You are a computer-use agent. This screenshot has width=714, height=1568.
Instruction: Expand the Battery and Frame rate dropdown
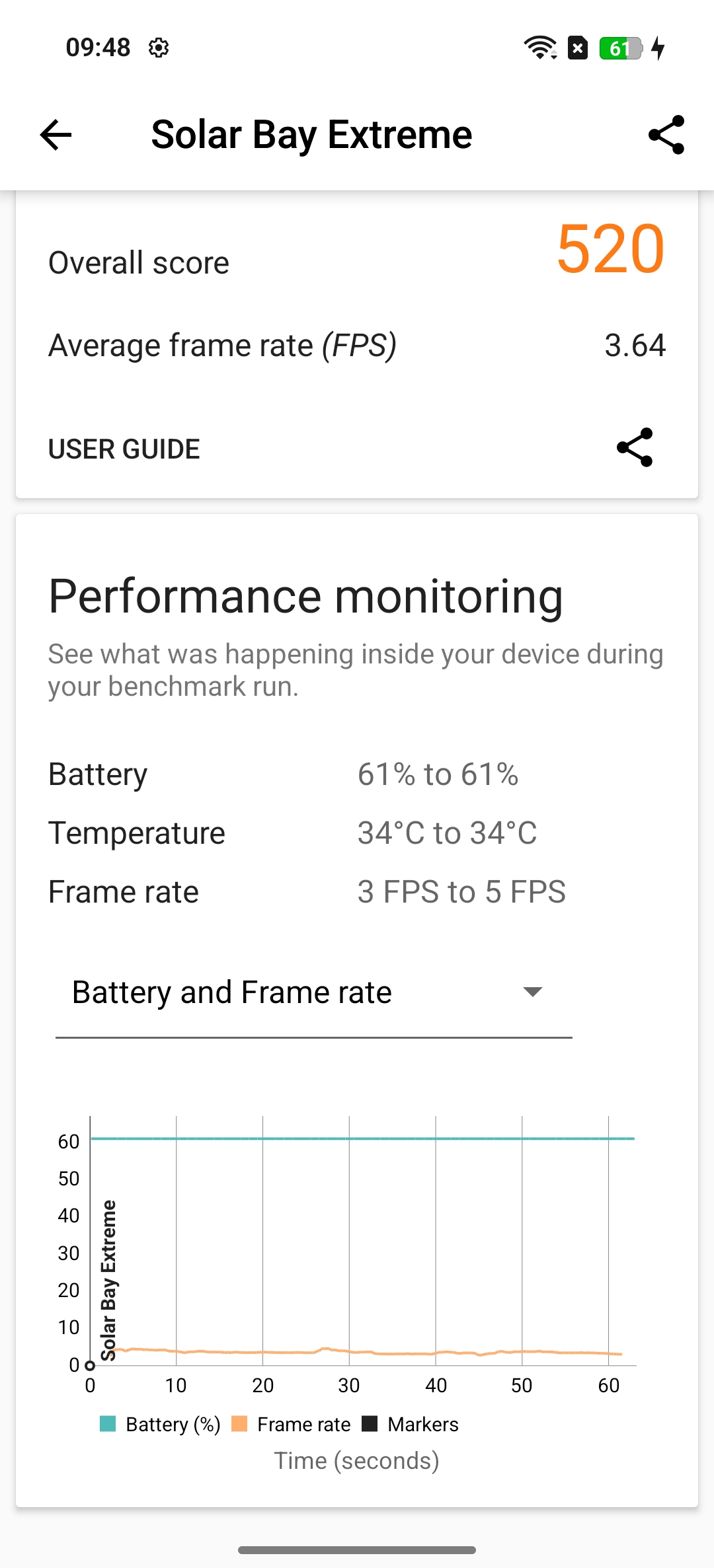click(x=313, y=992)
